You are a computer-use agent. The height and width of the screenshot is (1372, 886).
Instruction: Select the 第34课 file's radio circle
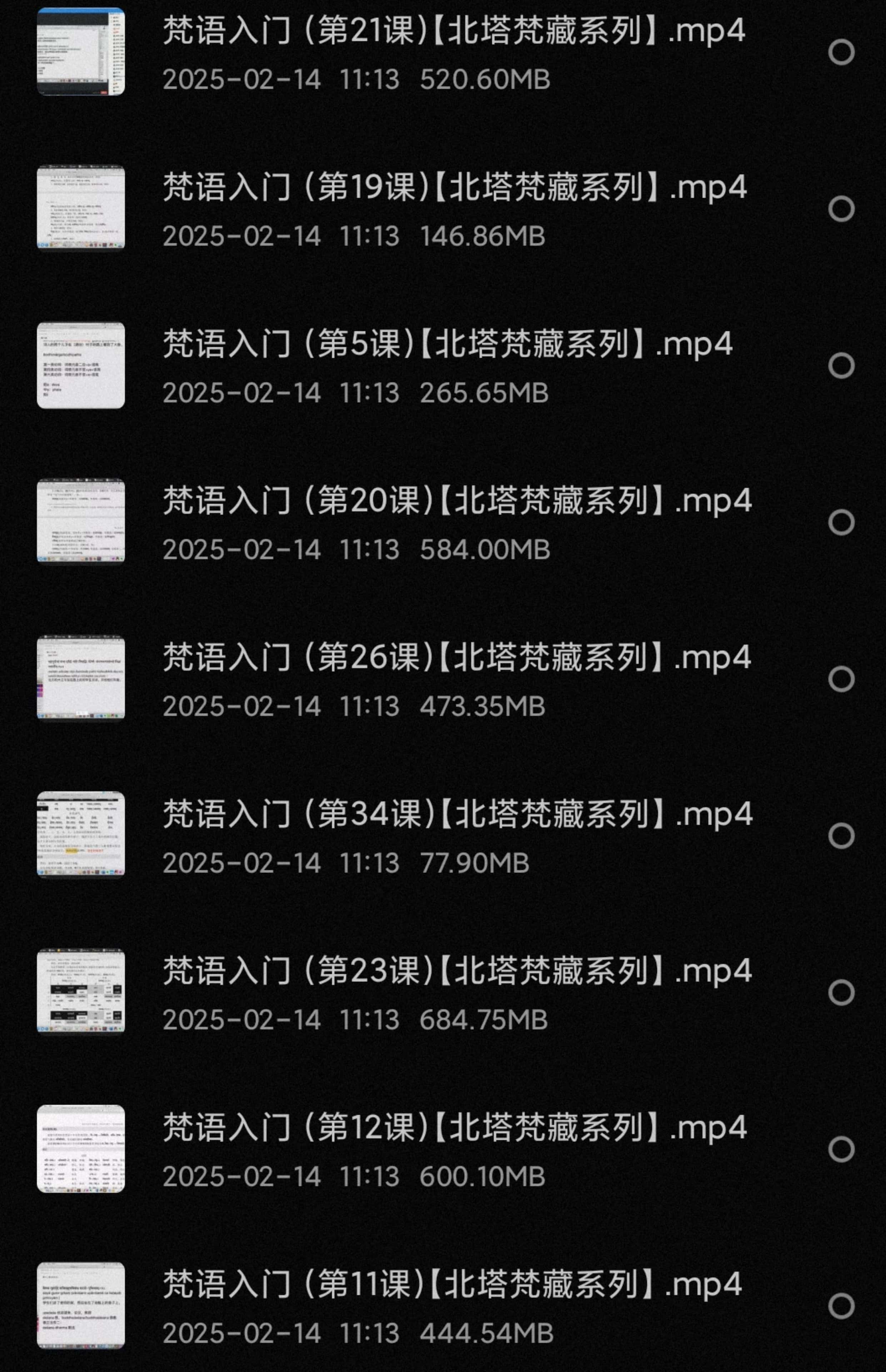point(841,836)
